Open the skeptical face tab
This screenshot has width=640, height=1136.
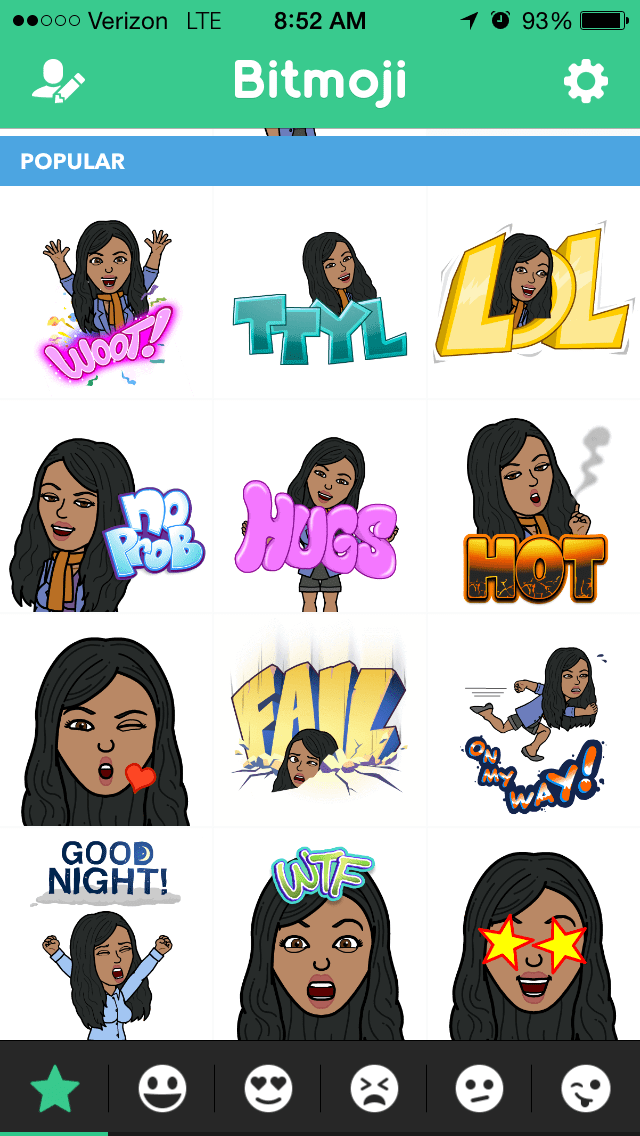pos(479,1088)
